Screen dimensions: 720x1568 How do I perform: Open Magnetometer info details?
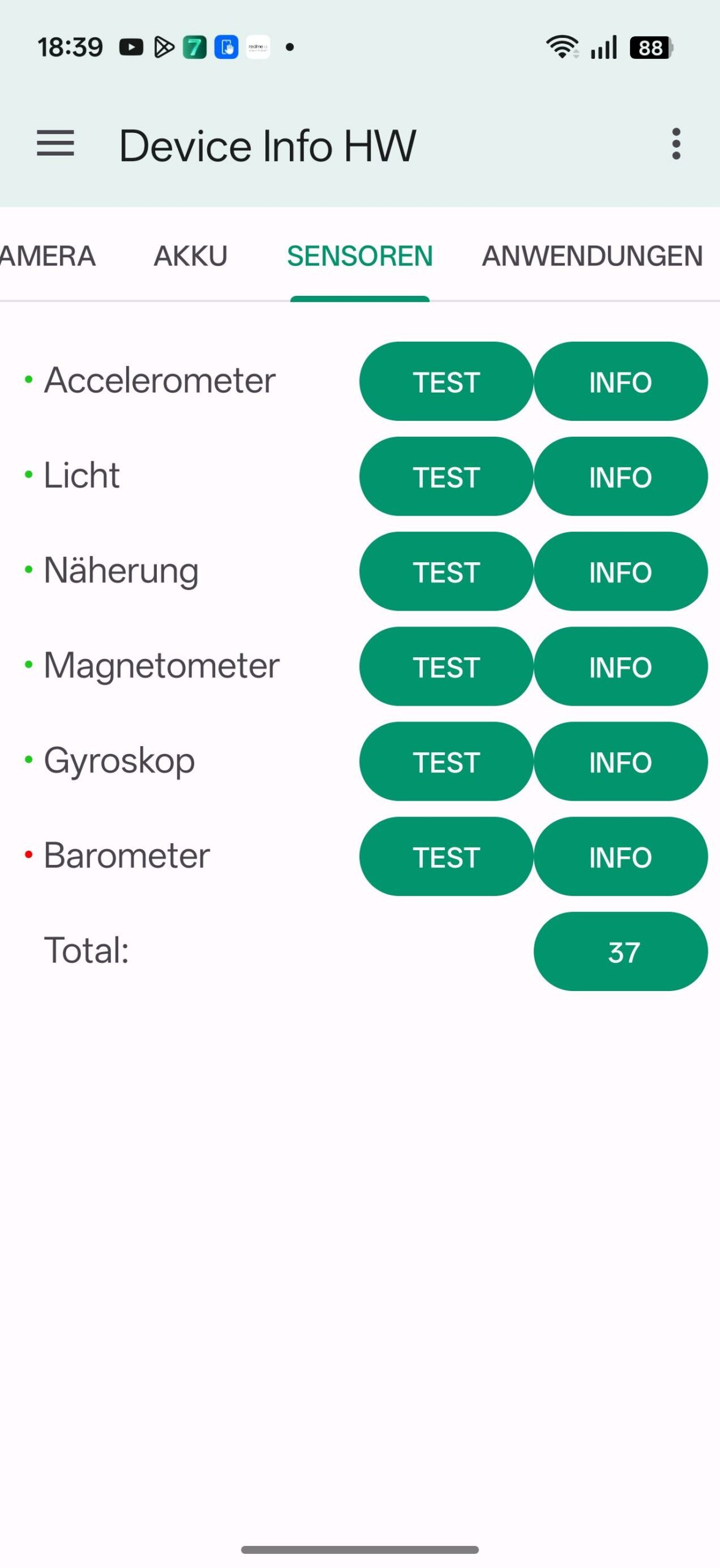[620, 666]
